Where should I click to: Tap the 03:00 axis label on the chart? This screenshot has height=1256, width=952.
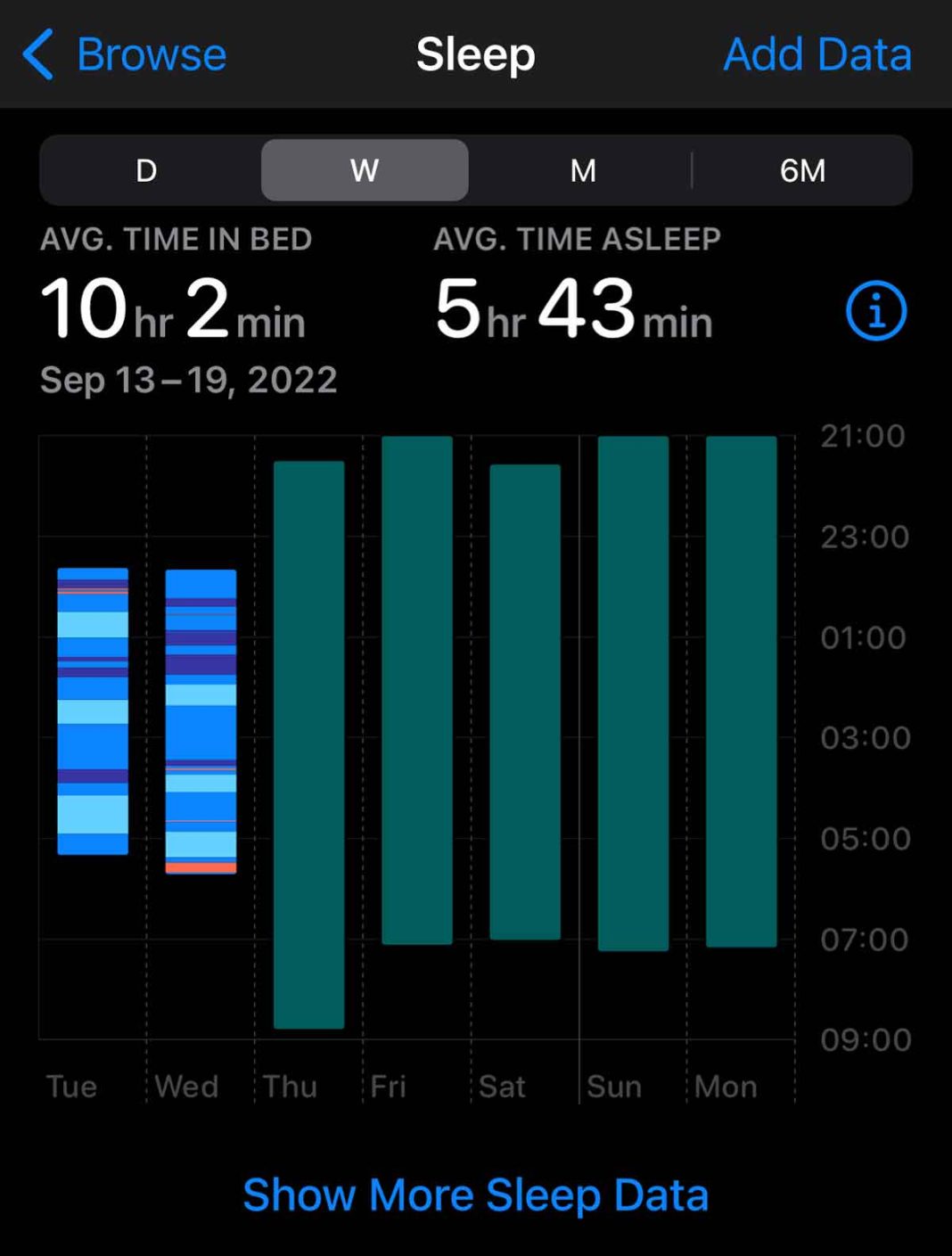pyautogui.click(x=866, y=738)
